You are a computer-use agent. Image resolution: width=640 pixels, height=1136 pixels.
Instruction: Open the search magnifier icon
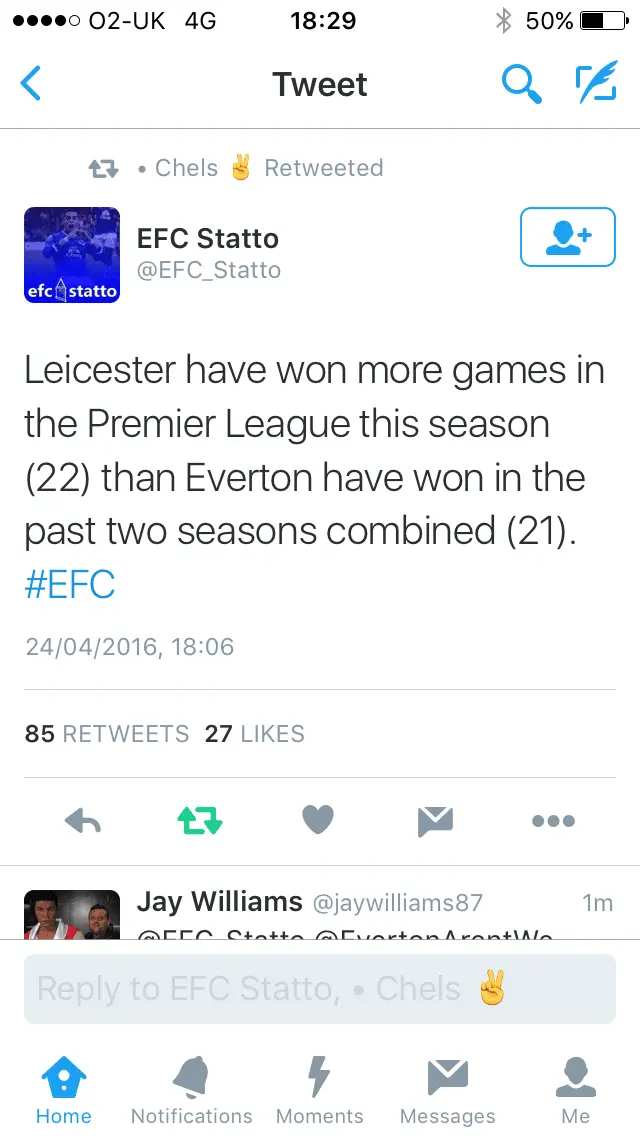pos(521,84)
